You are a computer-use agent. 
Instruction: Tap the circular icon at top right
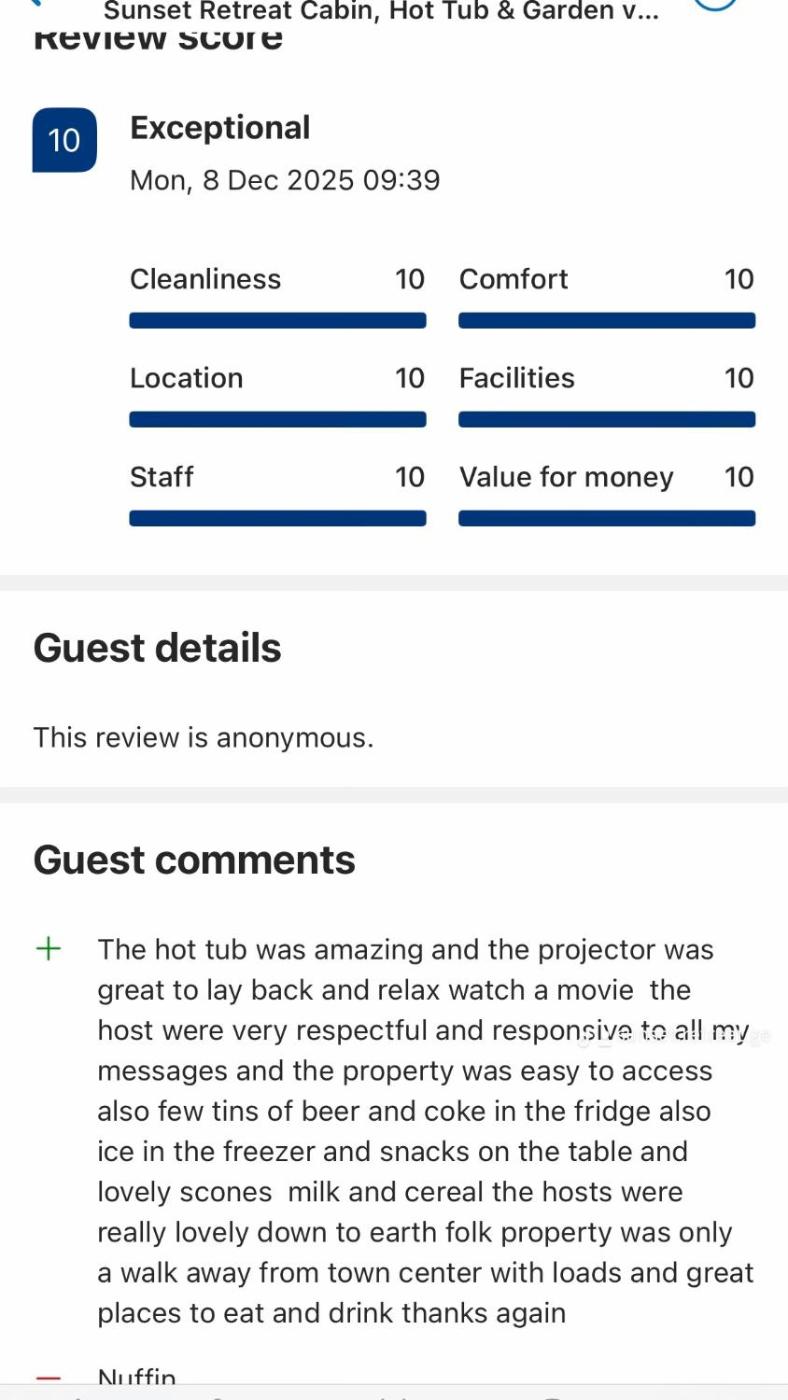point(714,4)
